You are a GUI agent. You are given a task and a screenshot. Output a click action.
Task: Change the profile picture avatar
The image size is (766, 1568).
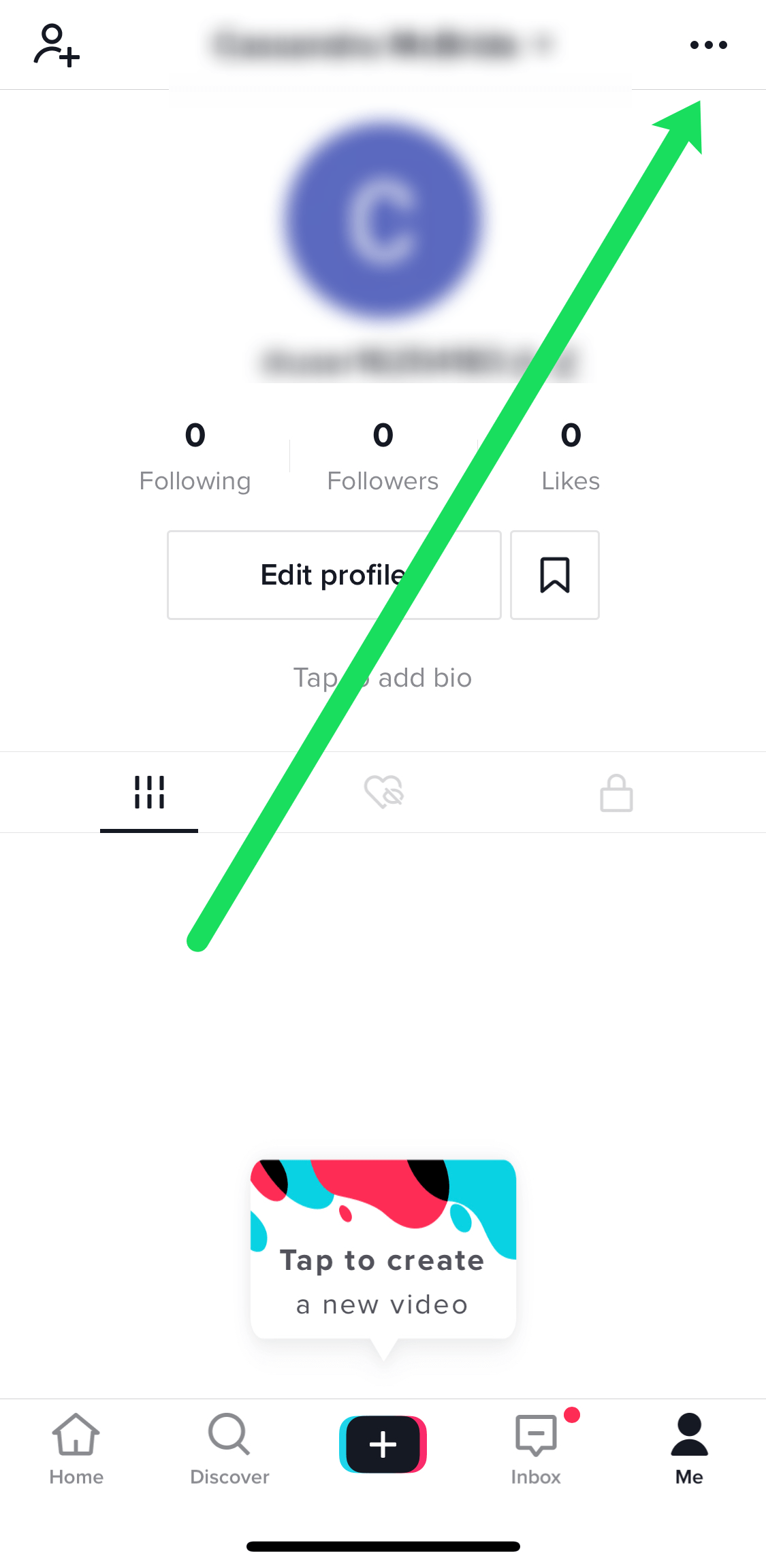click(x=383, y=219)
